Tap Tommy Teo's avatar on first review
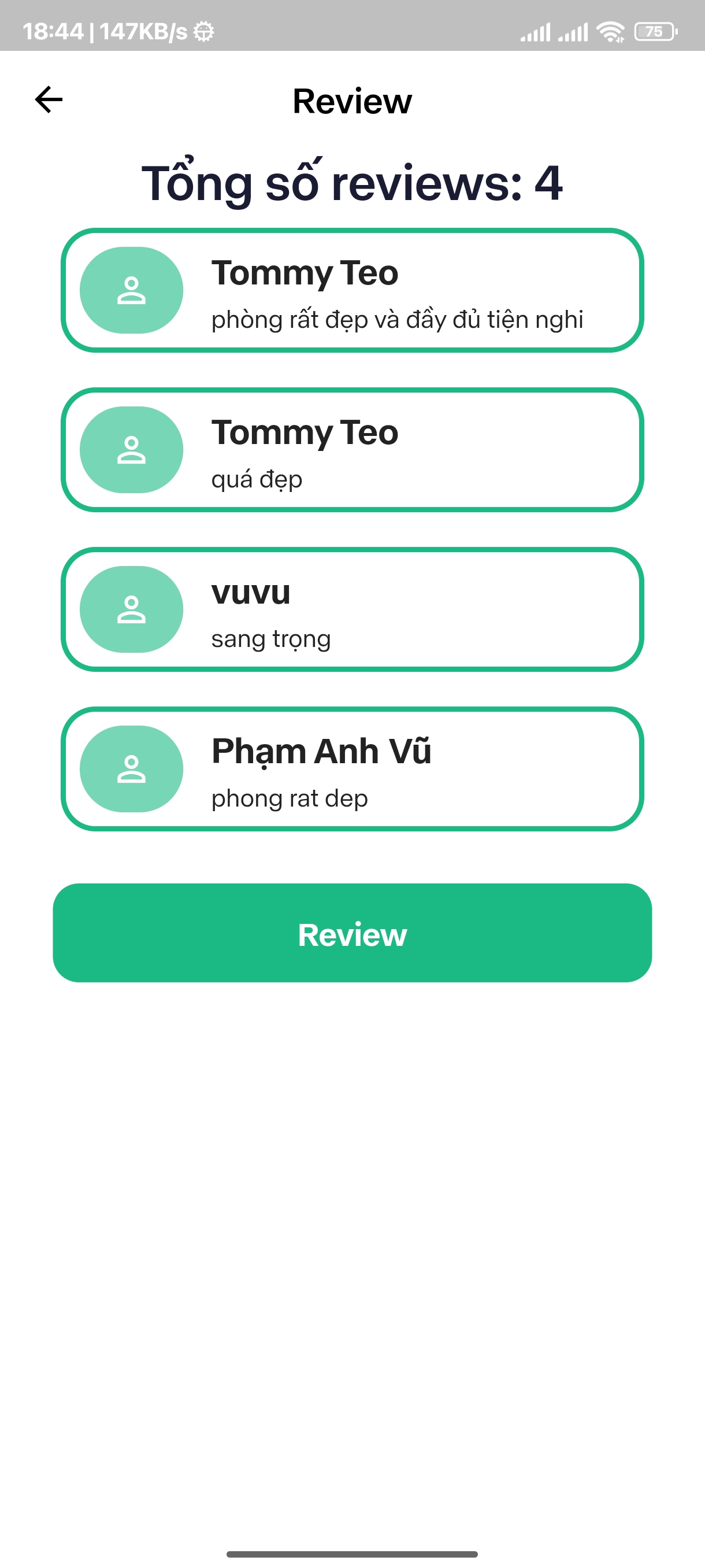 pyautogui.click(x=131, y=290)
